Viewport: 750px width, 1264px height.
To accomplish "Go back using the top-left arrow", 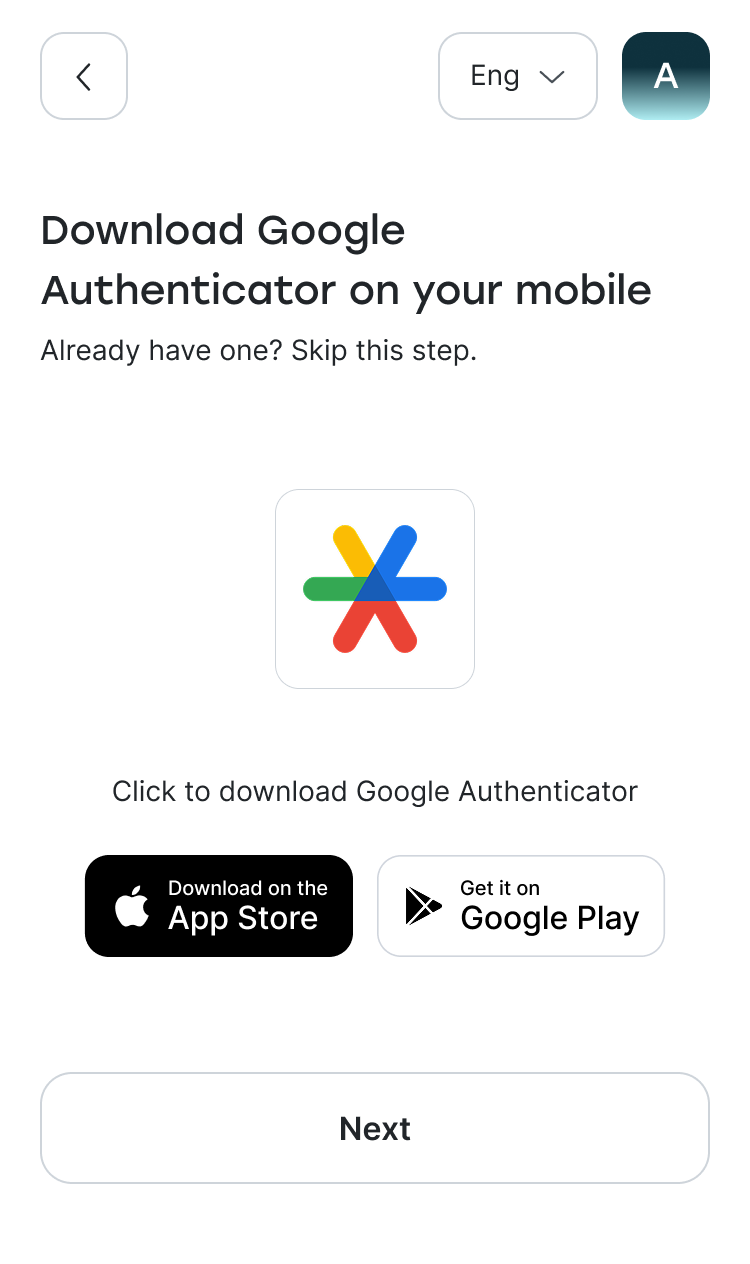I will [x=84, y=76].
